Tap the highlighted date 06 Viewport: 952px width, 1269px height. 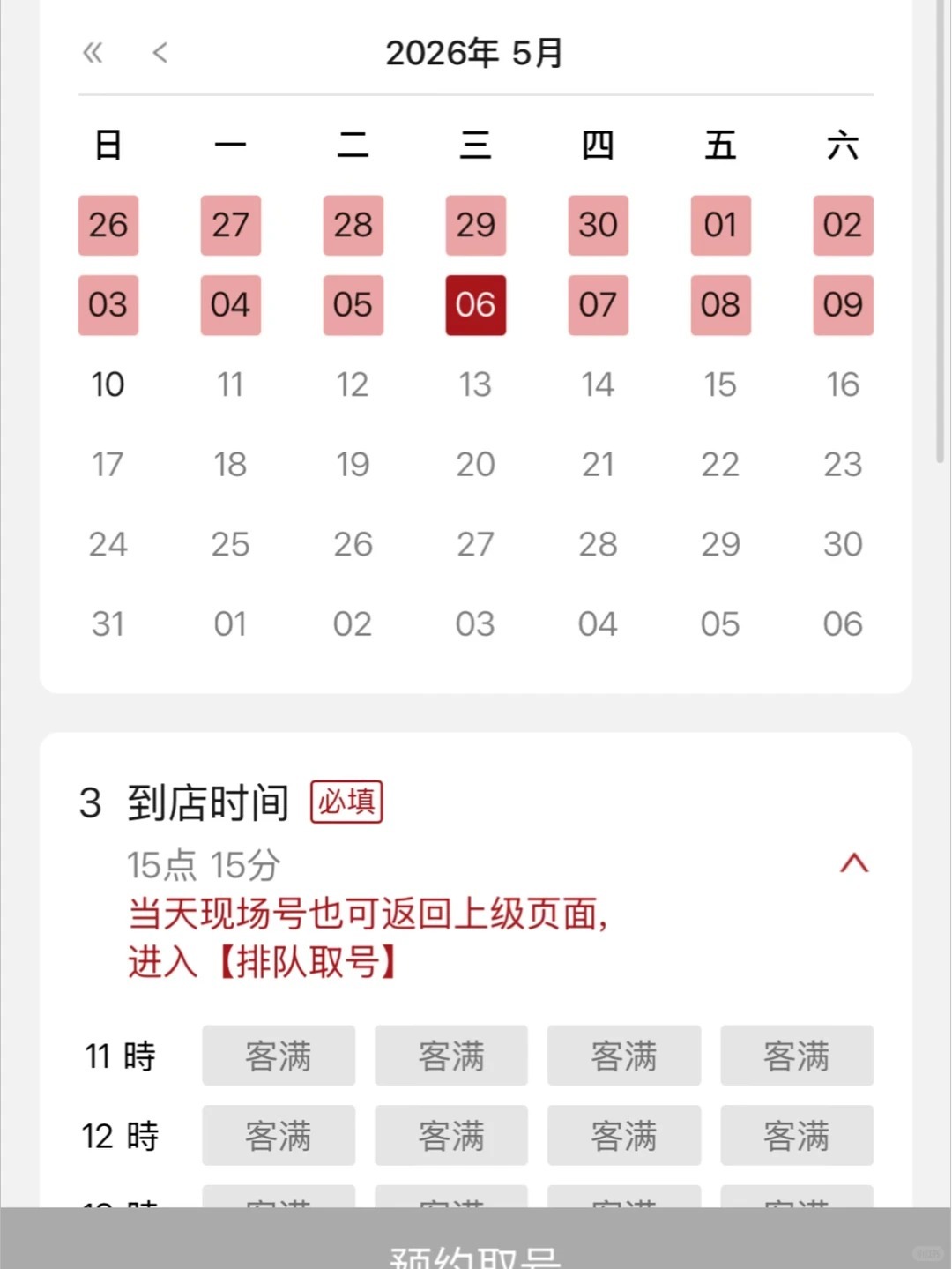coord(475,305)
